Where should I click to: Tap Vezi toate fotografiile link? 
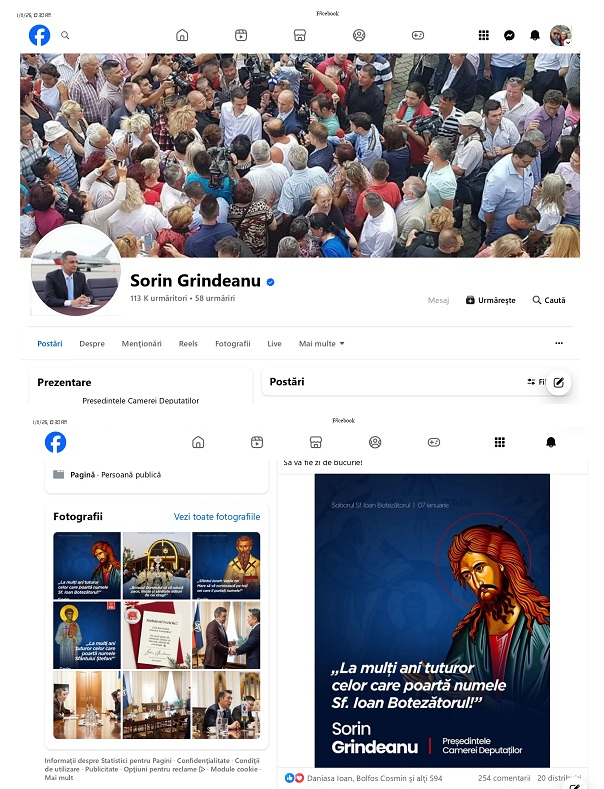pyautogui.click(x=217, y=517)
